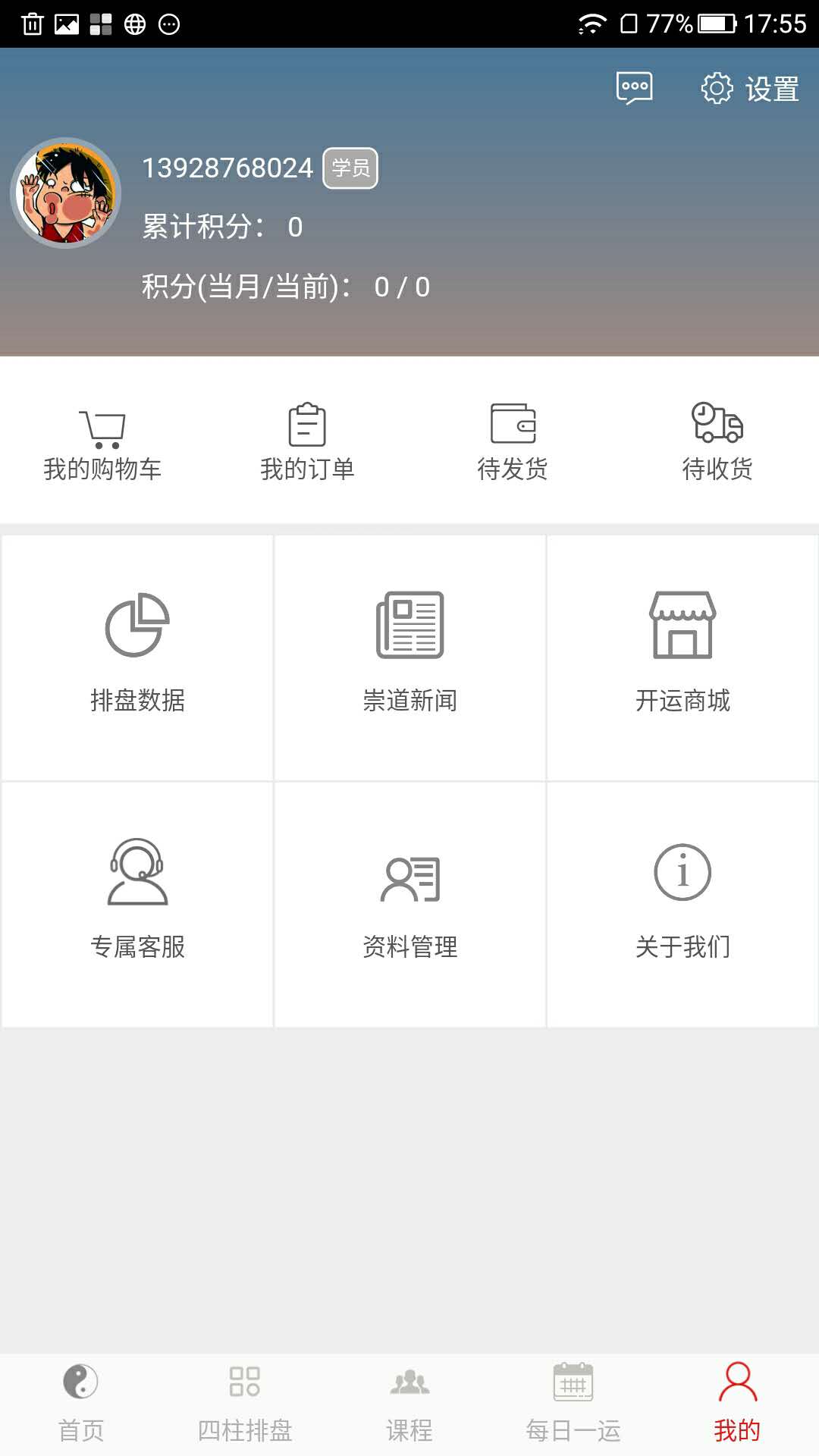The image size is (819, 1456).
Task: Open 设置 settings
Action: tap(749, 89)
